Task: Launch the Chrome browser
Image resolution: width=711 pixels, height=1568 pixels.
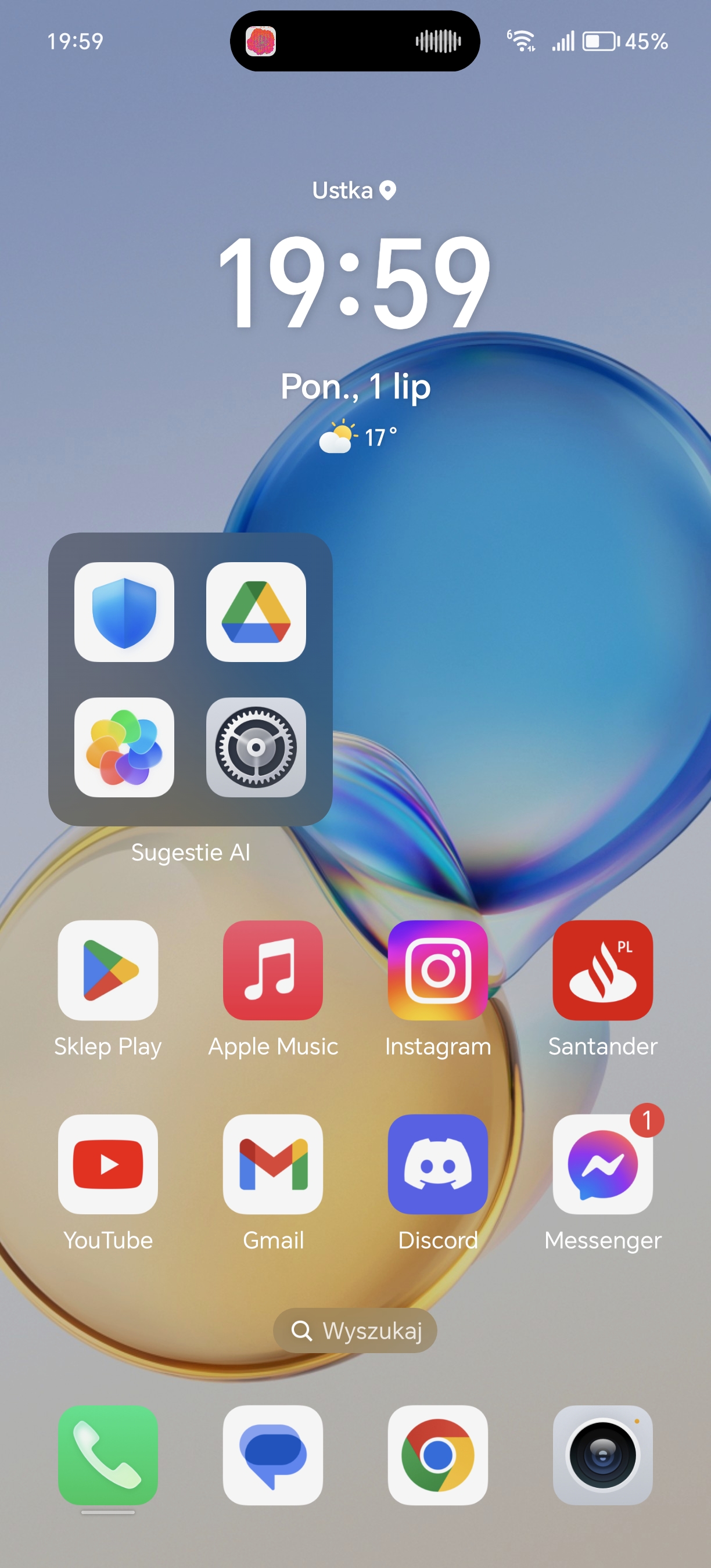Action: click(x=437, y=1455)
